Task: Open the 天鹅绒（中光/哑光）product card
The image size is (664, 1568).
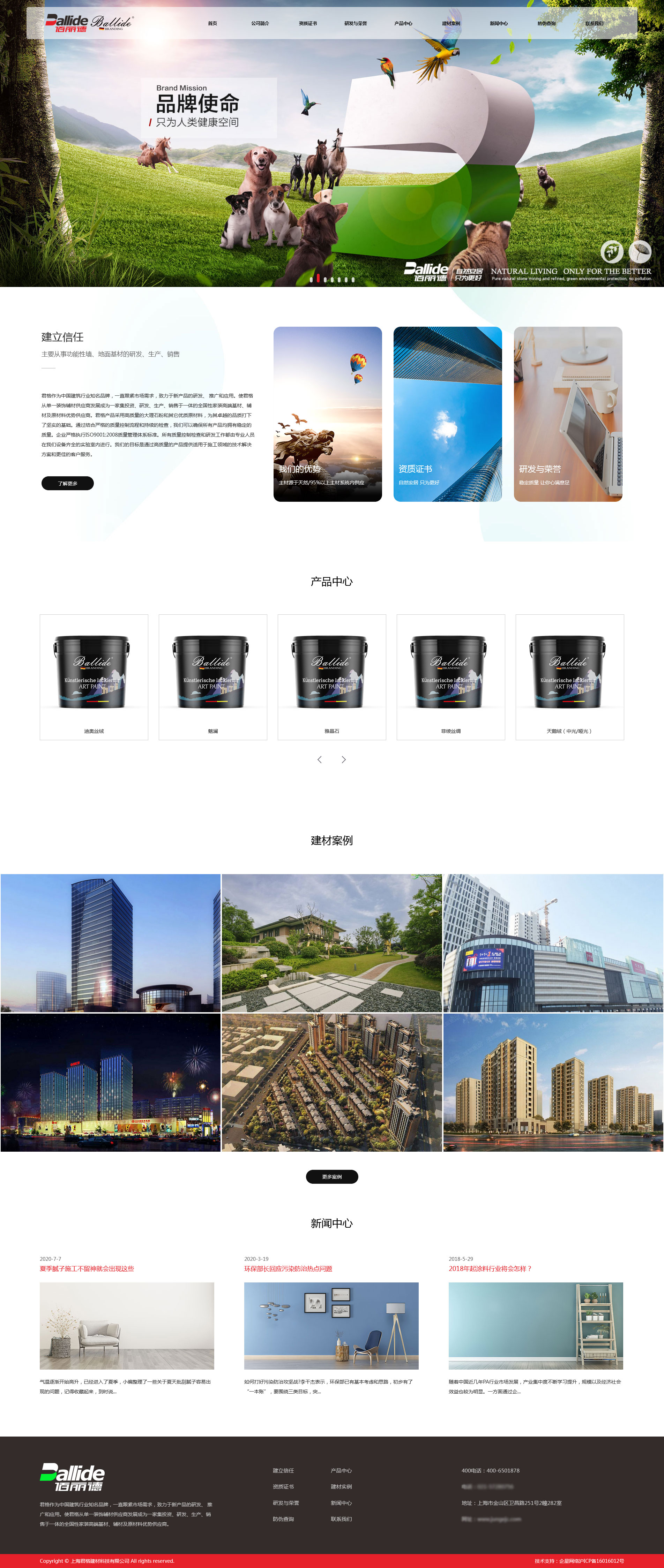Action: [x=569, y=677]
